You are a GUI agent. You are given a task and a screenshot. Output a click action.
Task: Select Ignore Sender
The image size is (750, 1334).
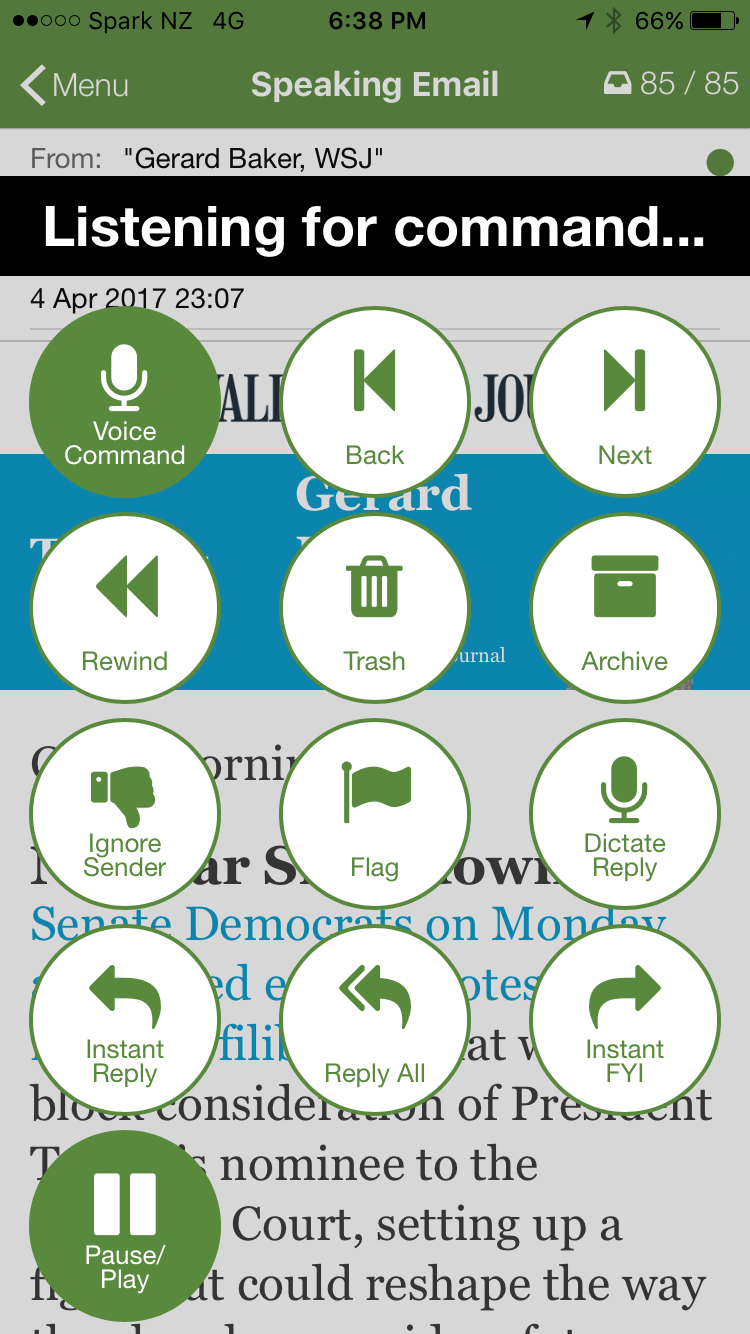click(x=125, y=814)
